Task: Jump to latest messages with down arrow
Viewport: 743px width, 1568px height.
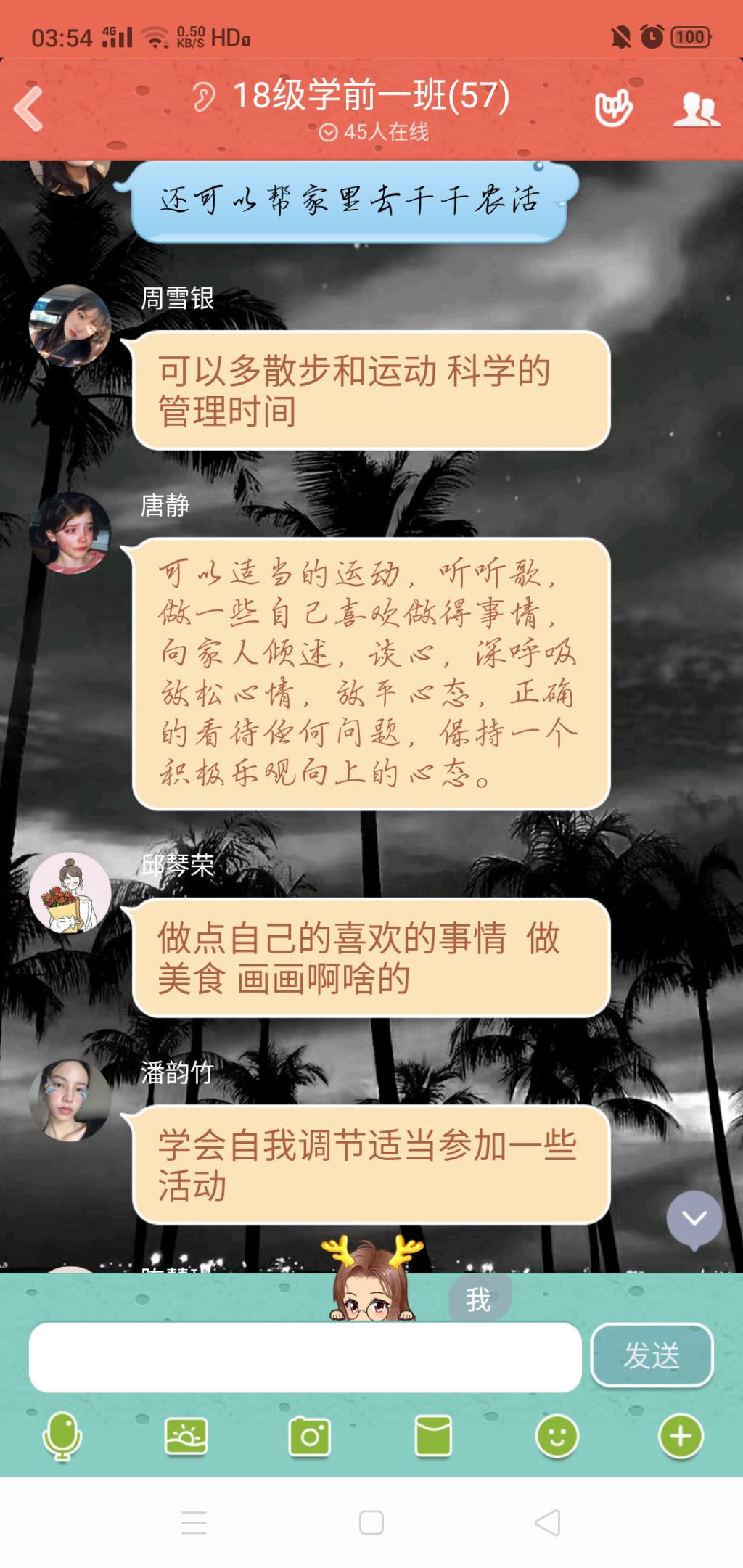Action: [x=694, y=1218]
